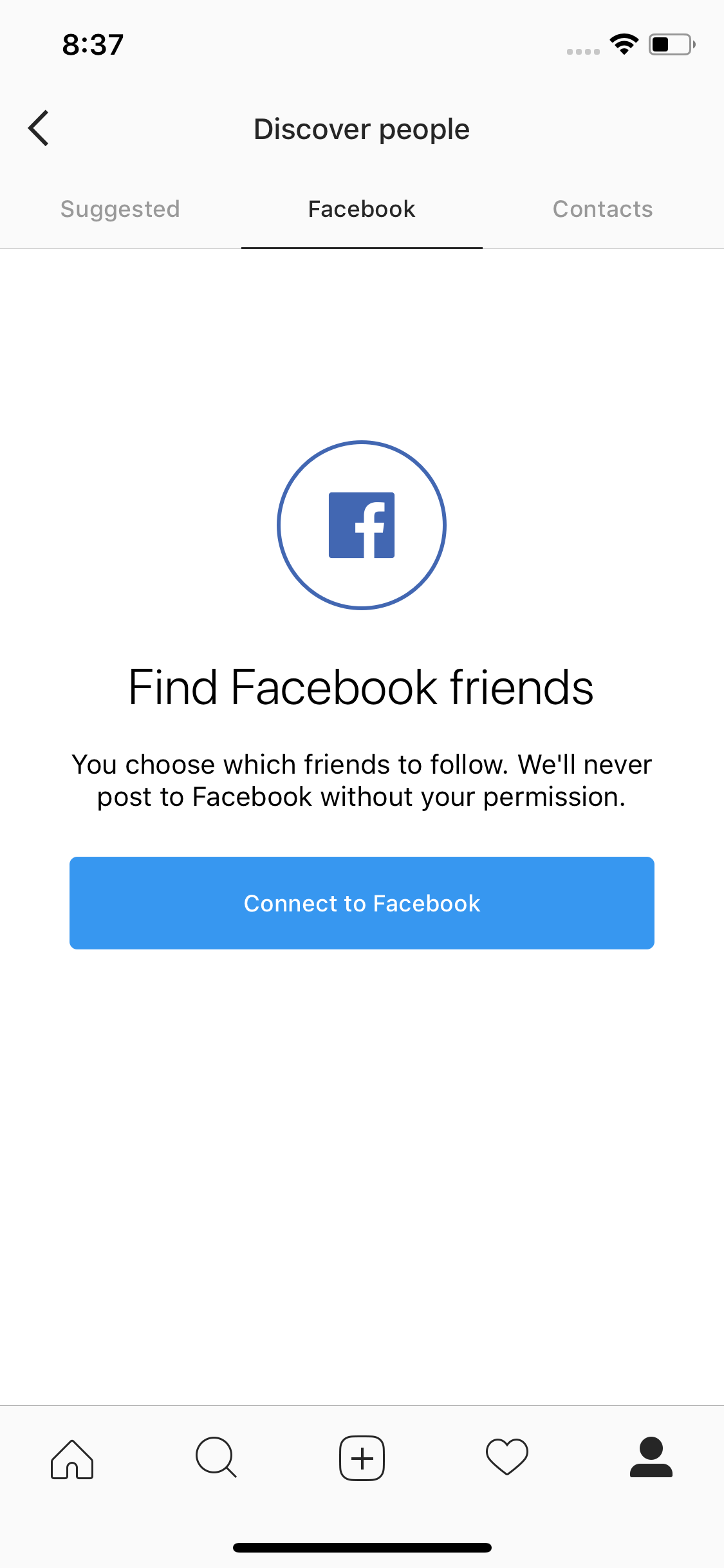The image size is (724, 1568).
Task: Switch to the Suggested tab
Action: pyautogui.click(x=120, y=209)
